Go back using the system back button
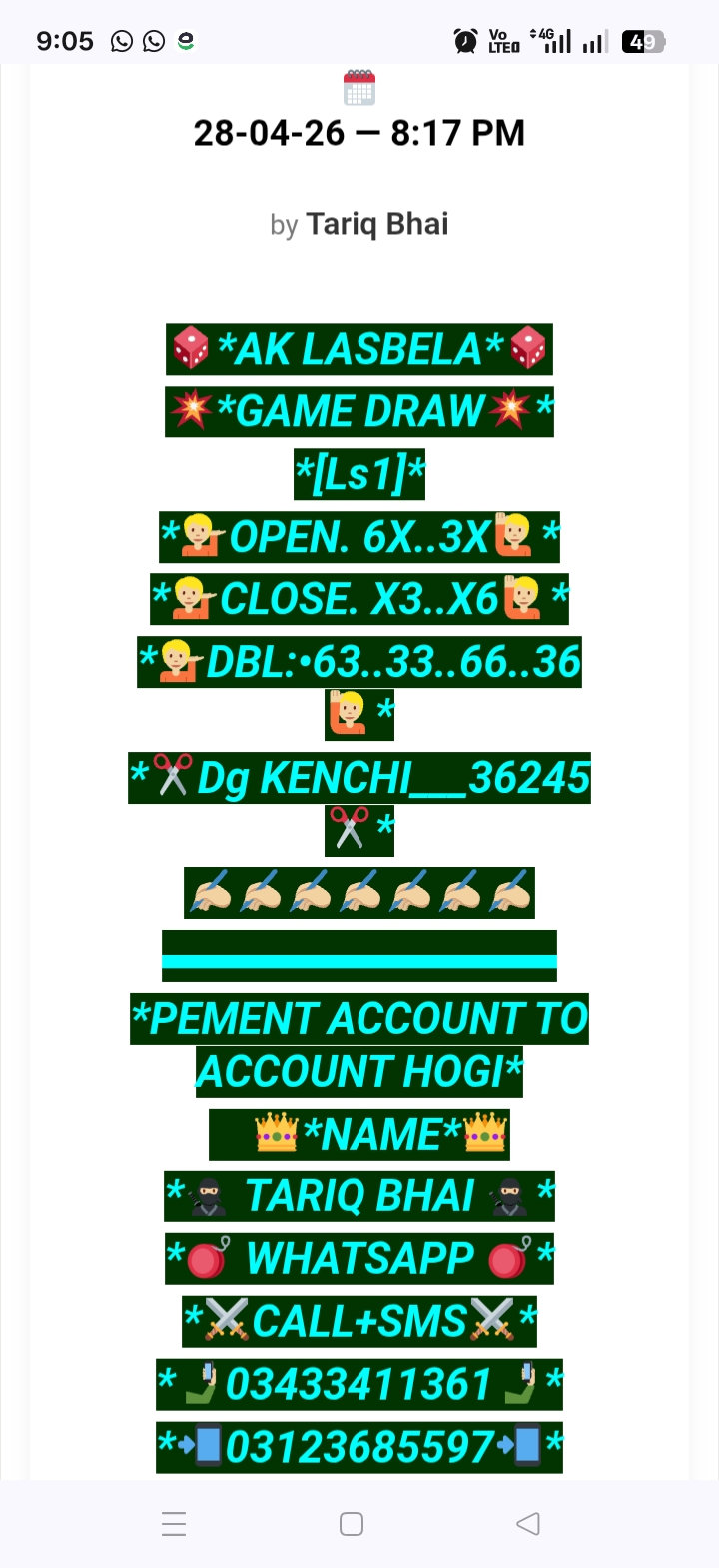This screenshot has height=1568, width=719. tap(528, 1523)
